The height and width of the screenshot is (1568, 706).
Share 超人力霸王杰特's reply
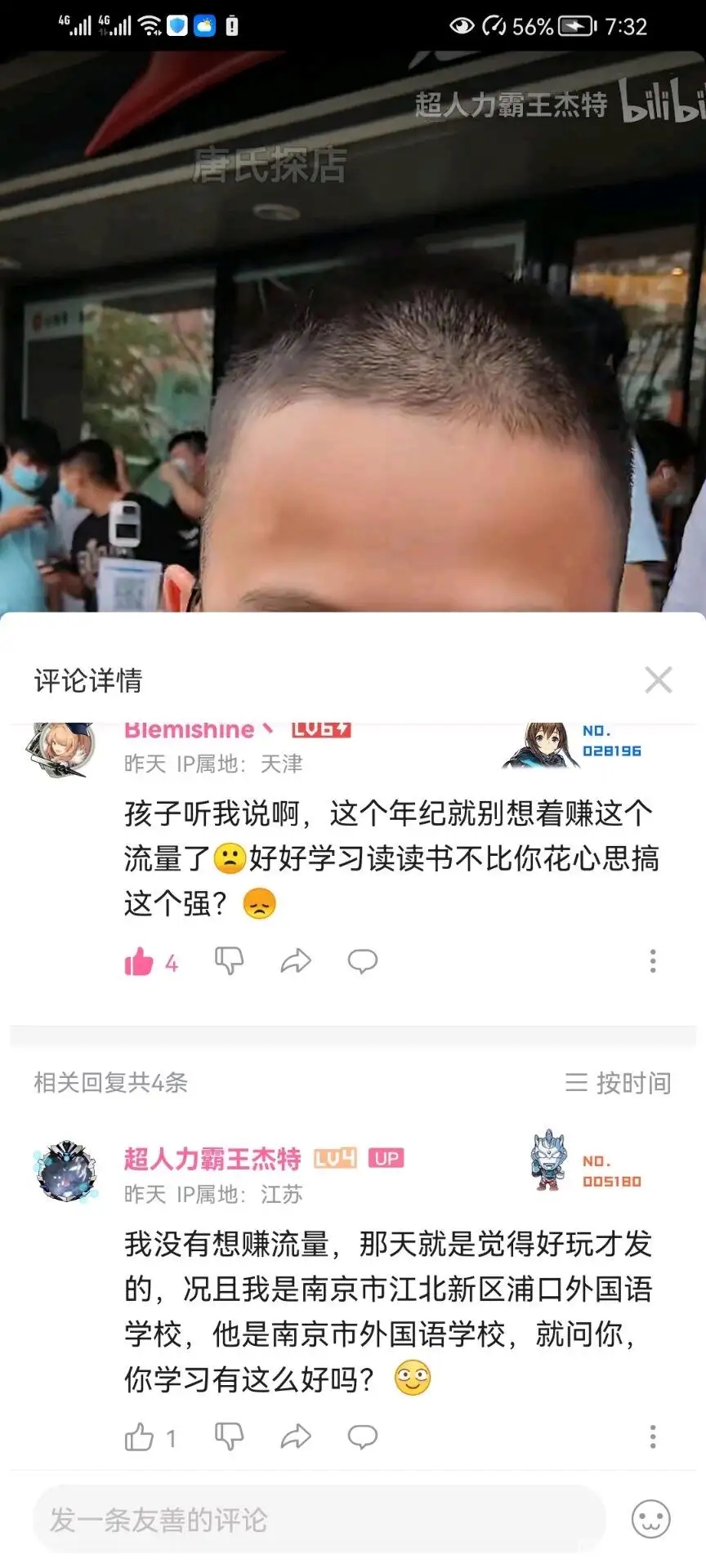point(296,1437)
